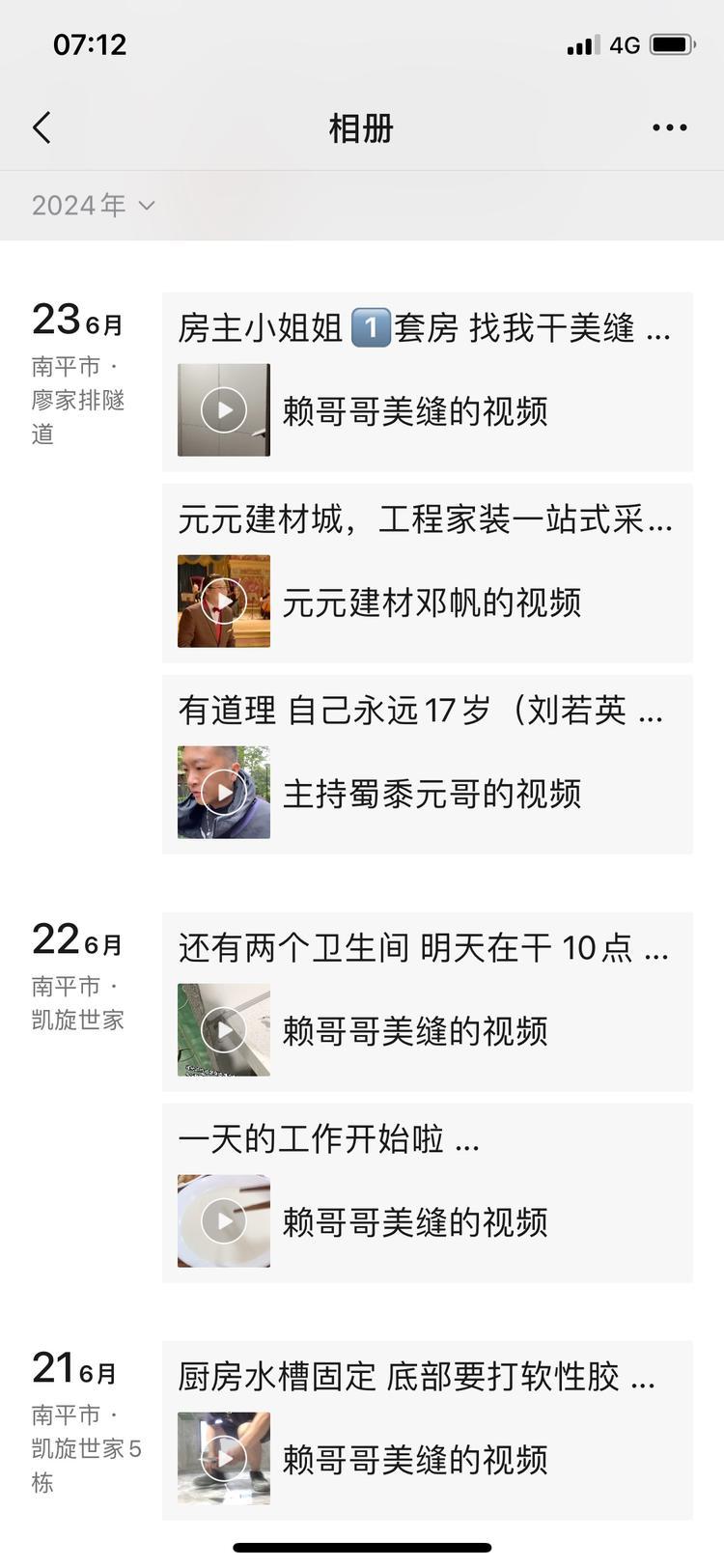Go back from the album page
This screenshot has width=724, height=1568.
[42, 127]
